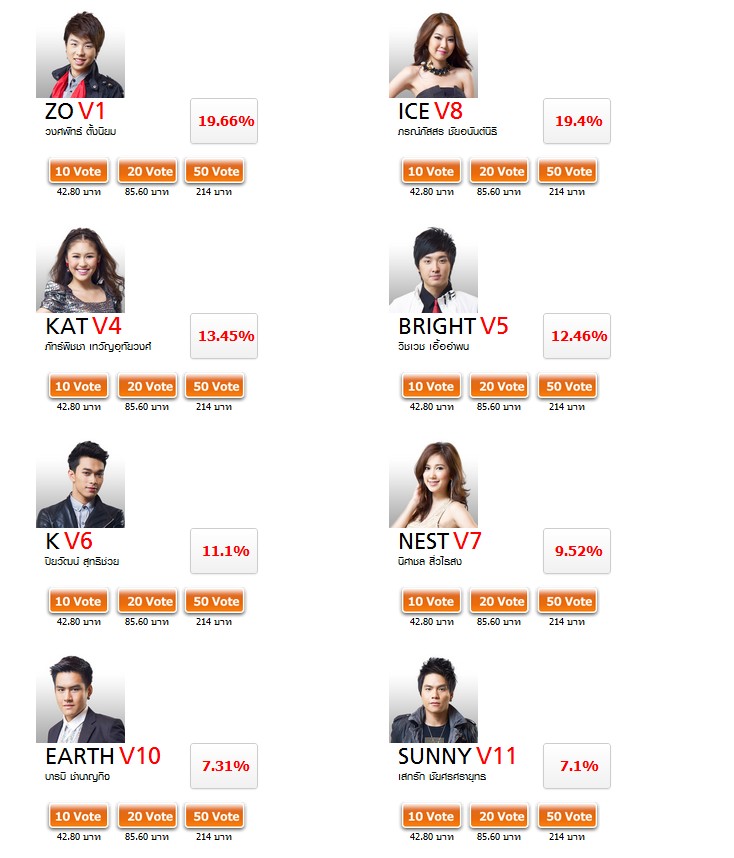
Task: Give 50 votes to ZO V1
Action: [x=215, y=171]
